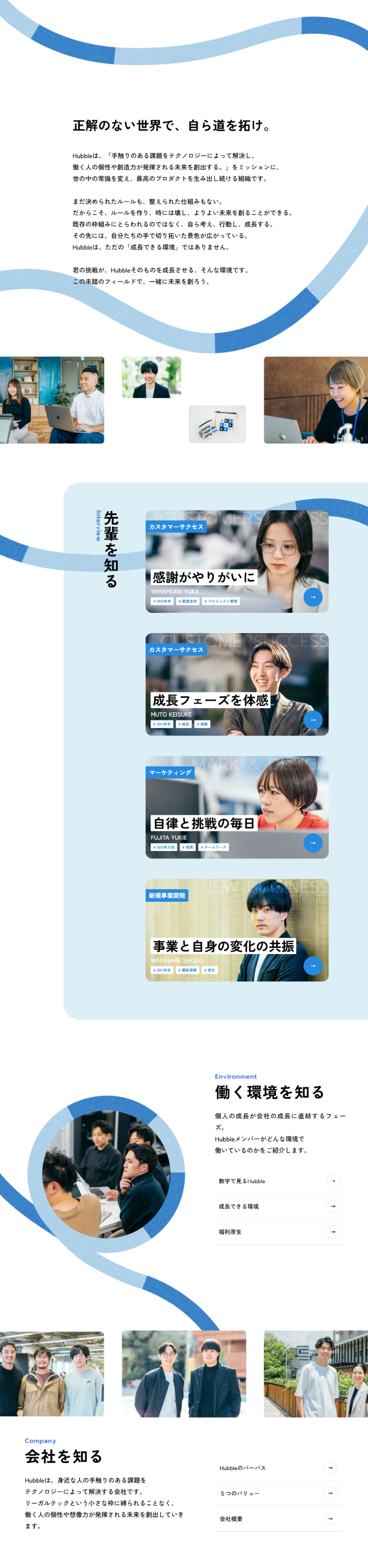Open YAMAMURA YUKA's interview card
The height and width of the screenshot is (1568, 368).
tap(236, 561)
